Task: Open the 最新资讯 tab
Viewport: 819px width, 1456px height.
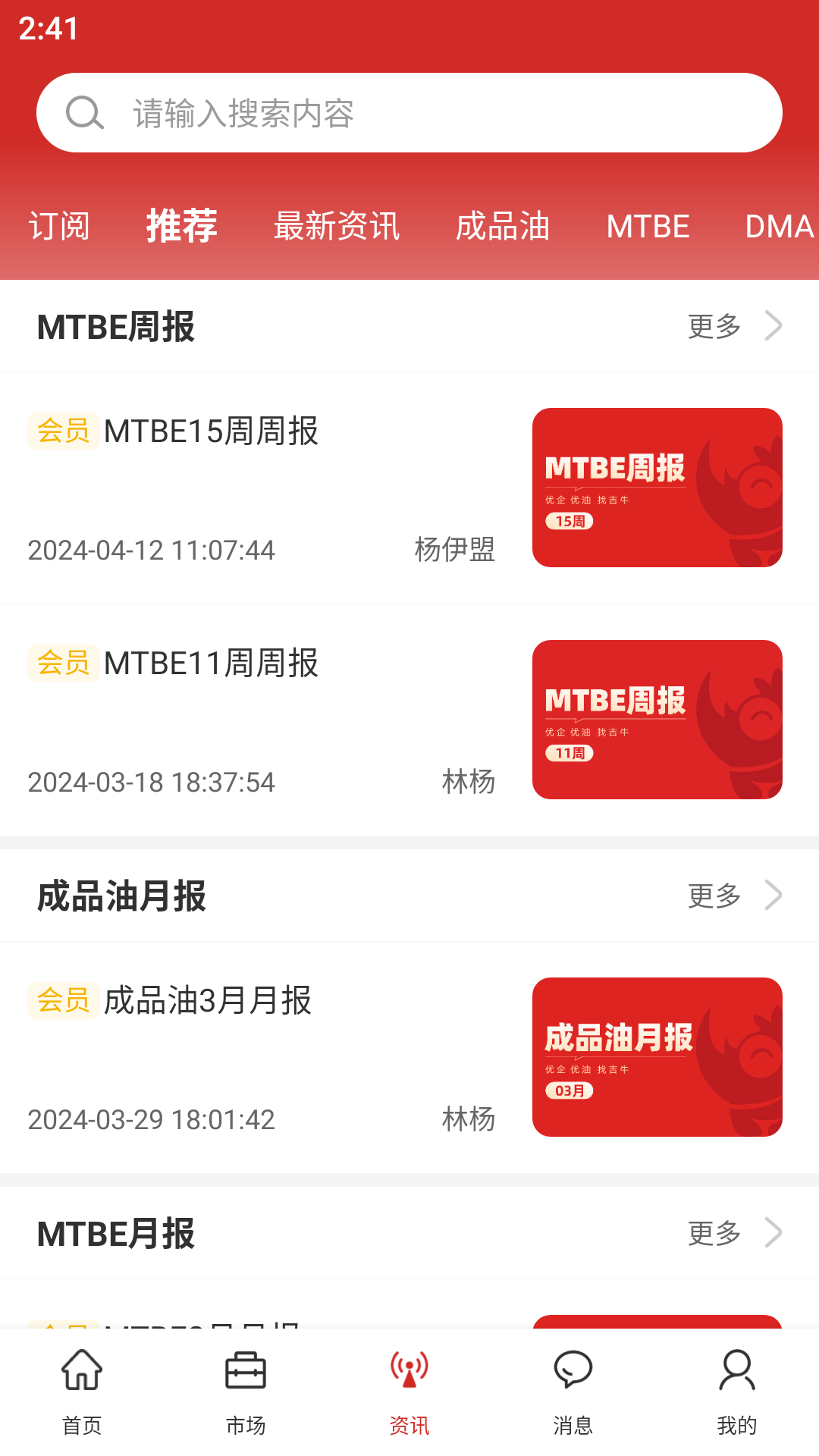Action: tap(337, 226)
